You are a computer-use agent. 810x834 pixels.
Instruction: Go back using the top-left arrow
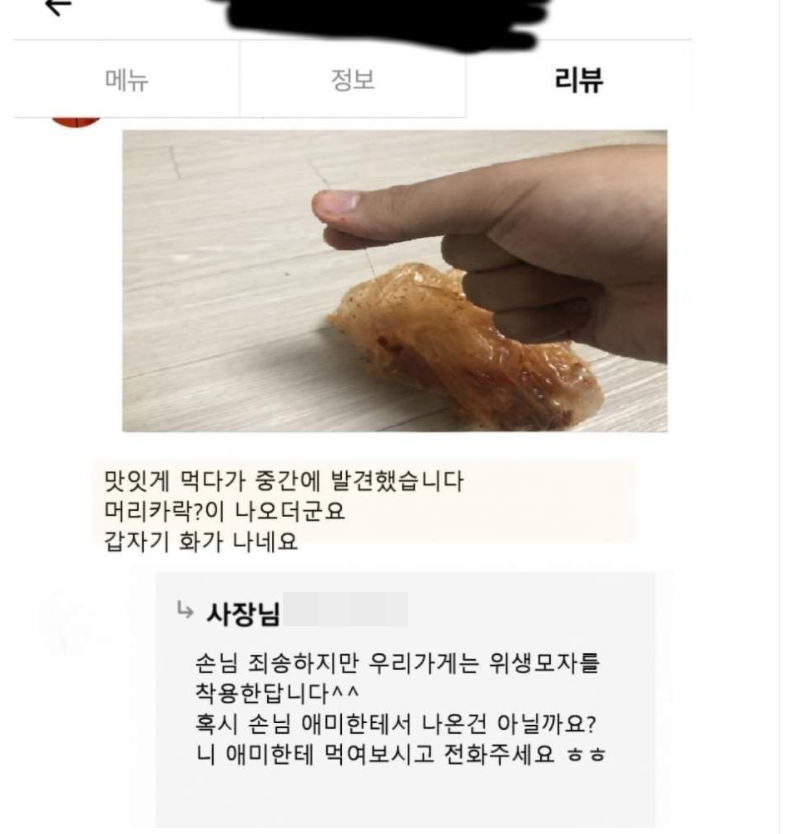60,6
